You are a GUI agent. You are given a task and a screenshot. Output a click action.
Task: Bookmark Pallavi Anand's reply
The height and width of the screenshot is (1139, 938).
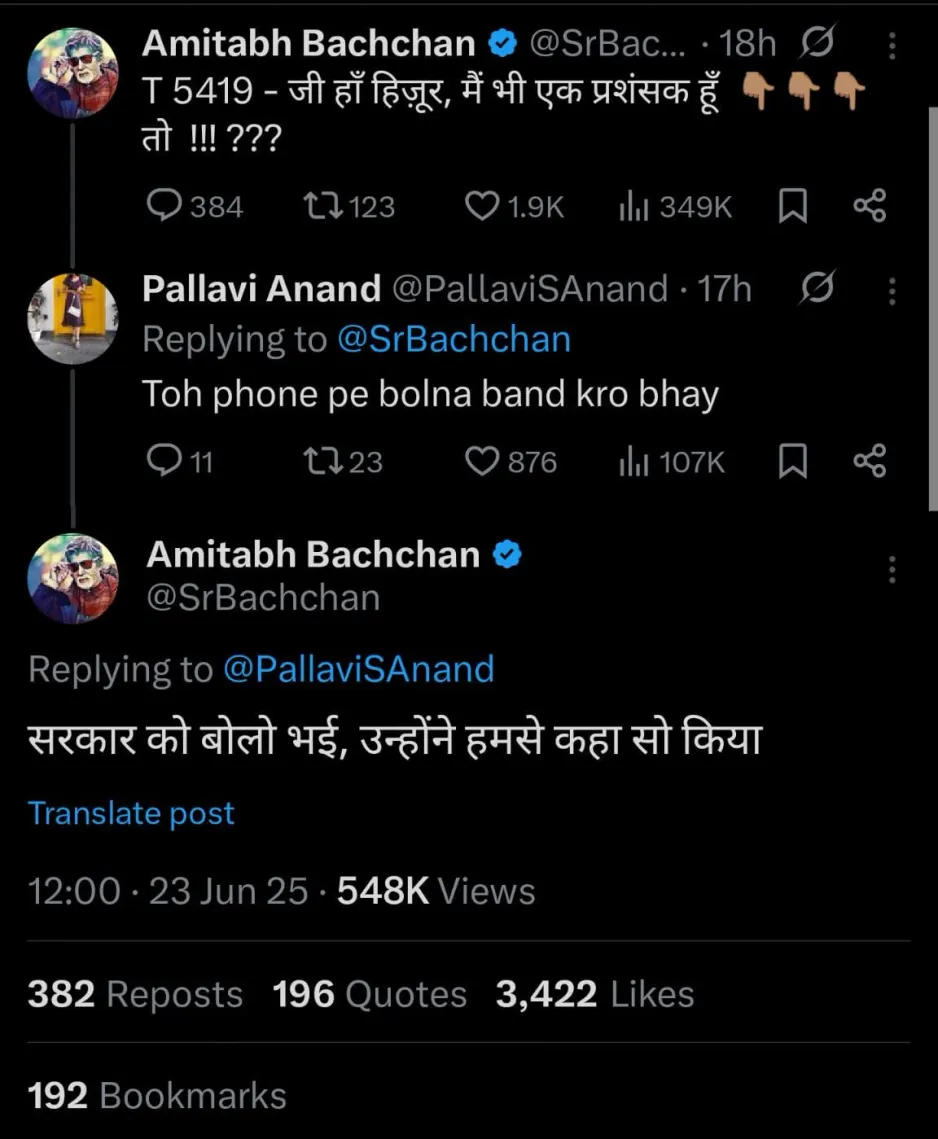pyautogui.click(x=792, y=461)
